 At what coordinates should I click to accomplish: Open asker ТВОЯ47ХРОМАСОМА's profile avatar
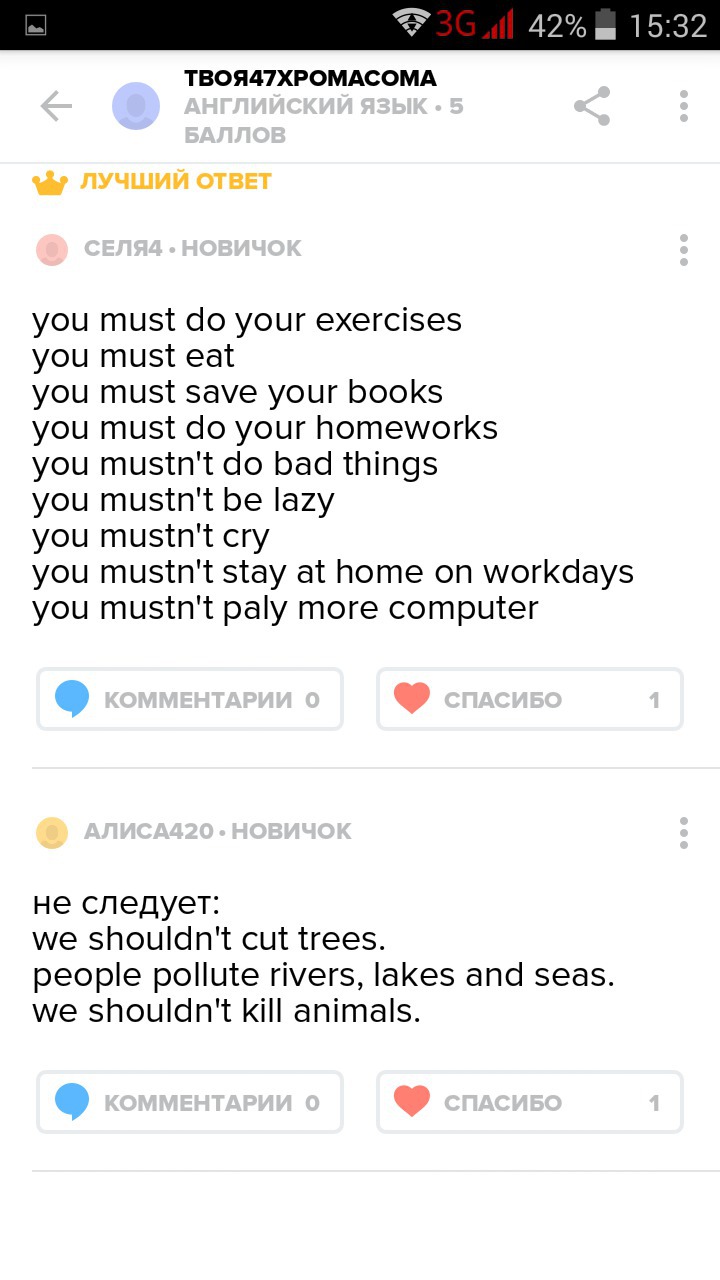click(x=136, y=106)
